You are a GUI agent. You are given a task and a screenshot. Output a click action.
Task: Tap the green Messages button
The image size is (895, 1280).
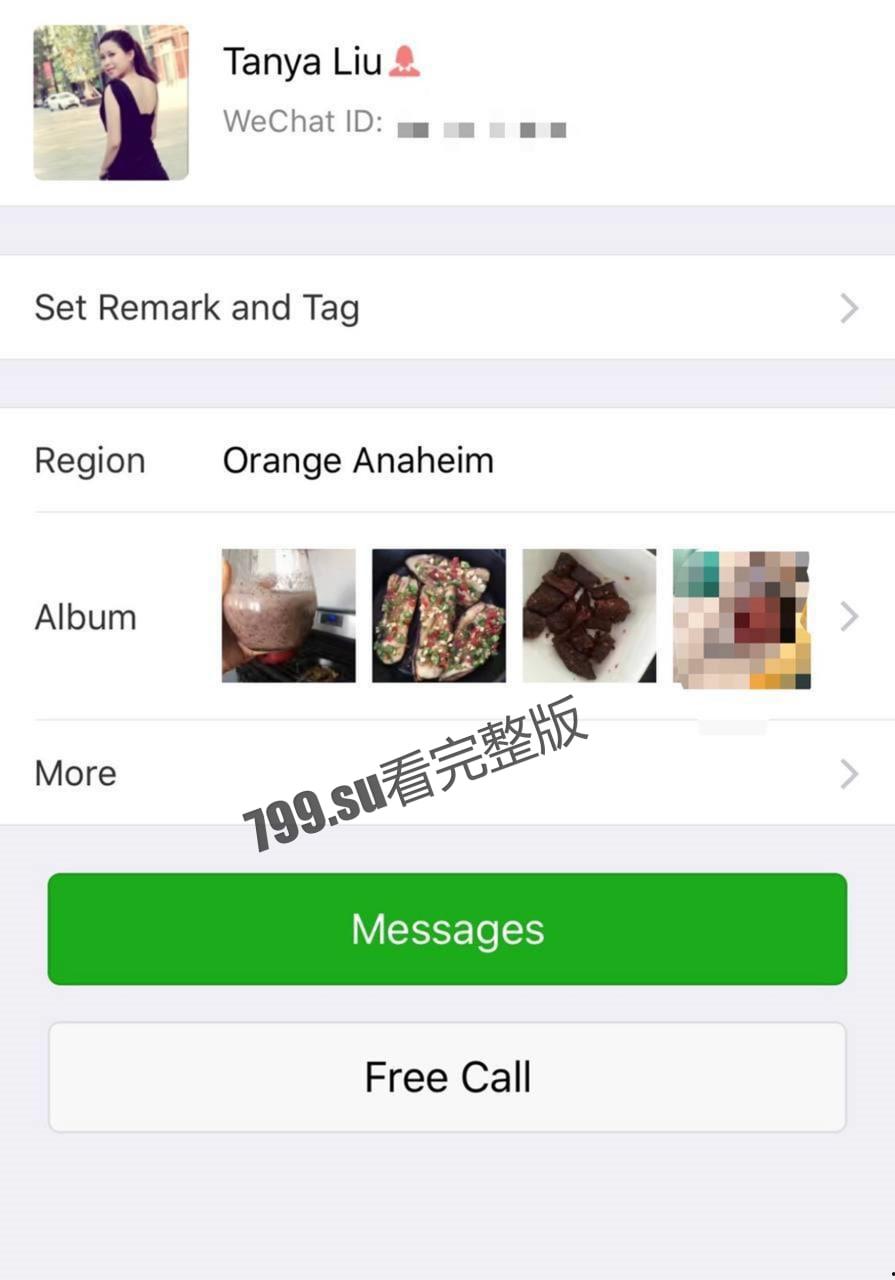click(x=447, y=929)
